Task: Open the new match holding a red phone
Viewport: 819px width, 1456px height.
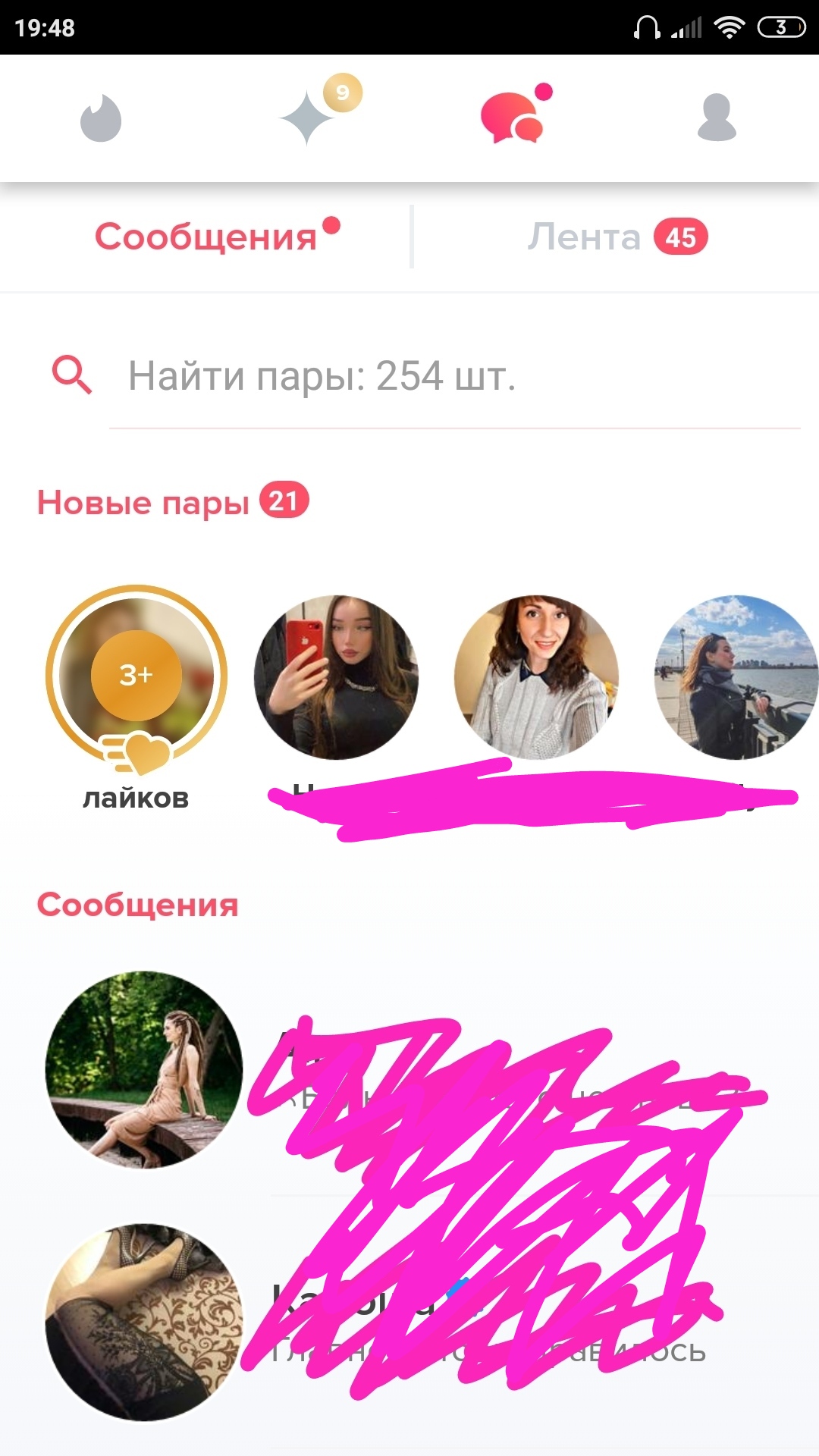Action: [x=336, y=677]
